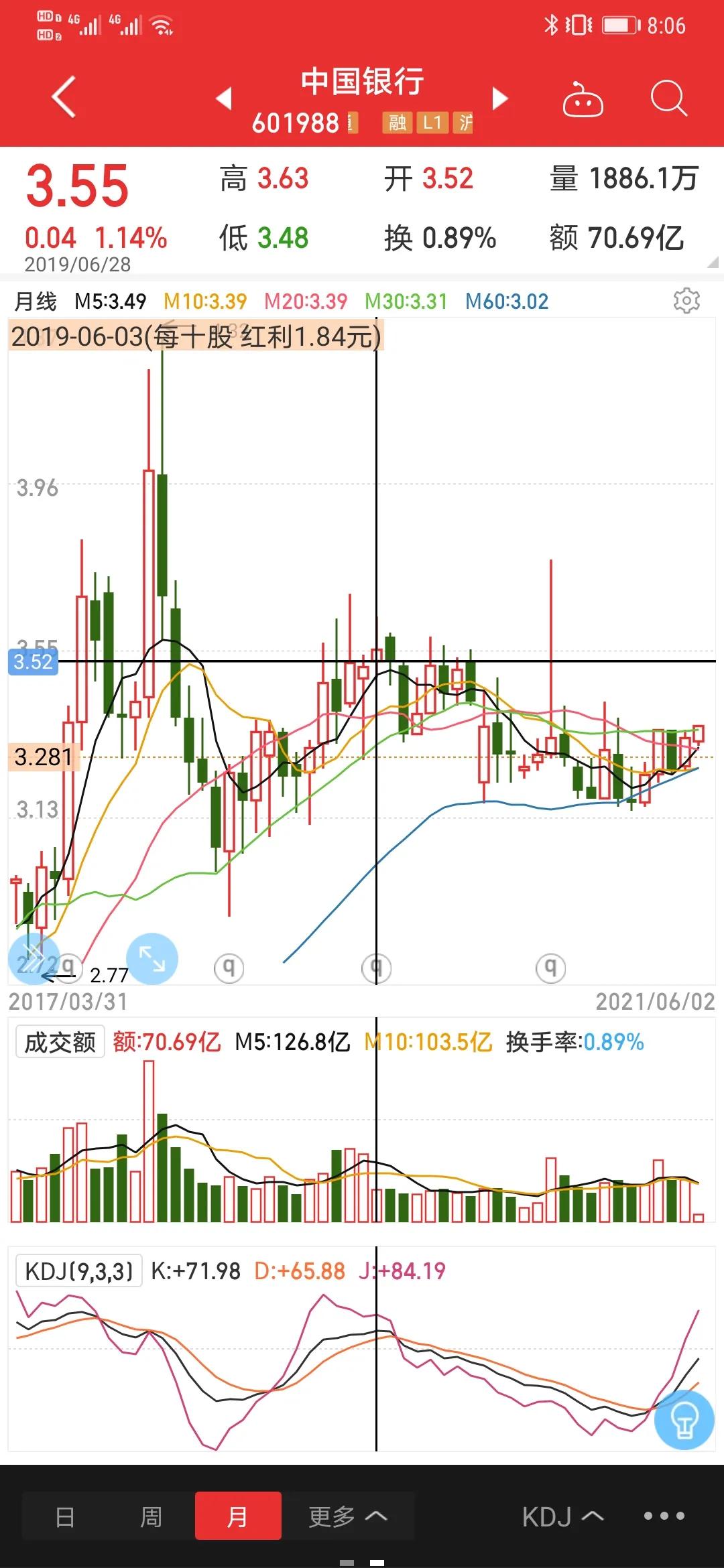Open the lightbulb tips icon
Image resolution: width=724 pixels, height=1568 pixels.
[x=682, y=1421]
